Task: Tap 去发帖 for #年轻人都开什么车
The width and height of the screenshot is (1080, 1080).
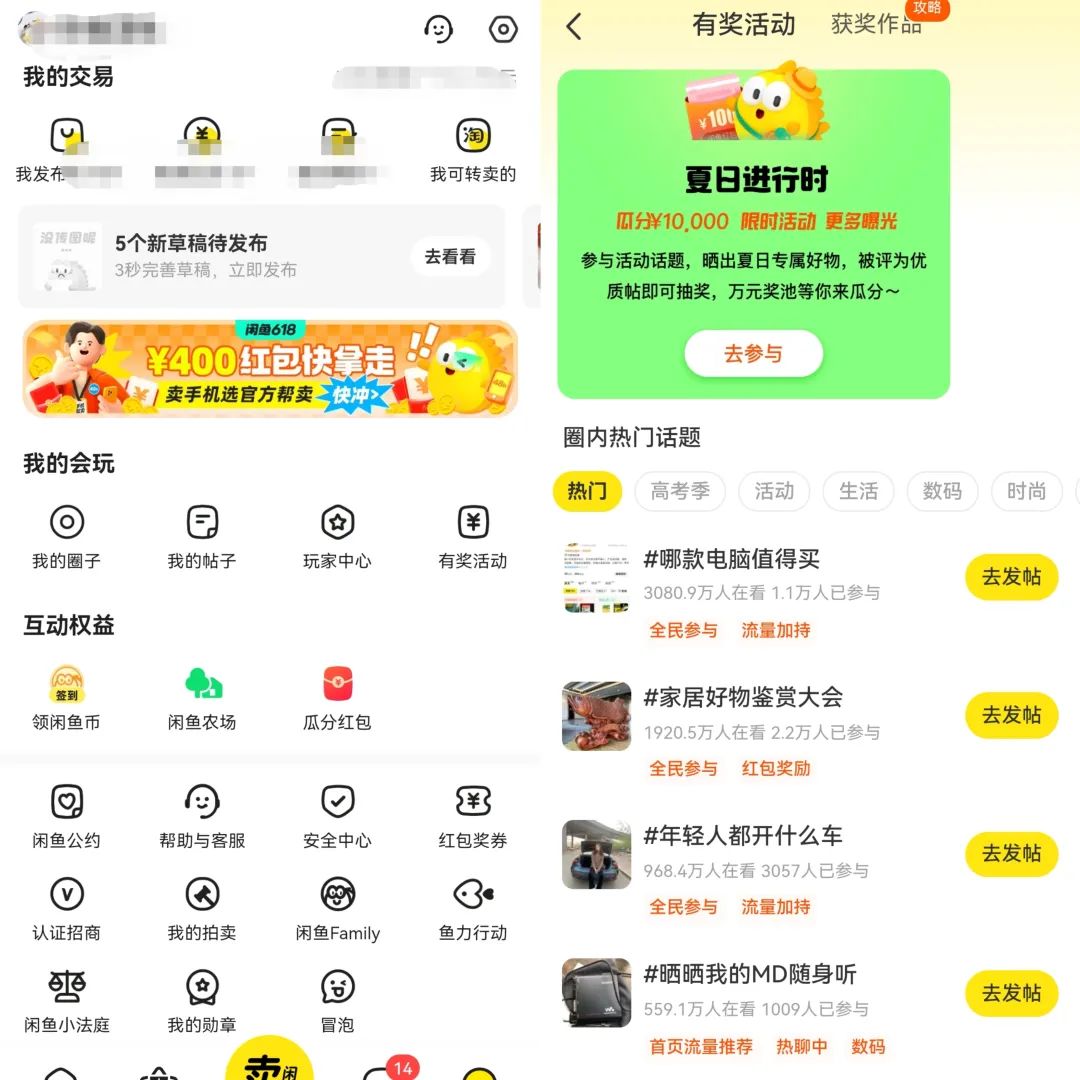Action: (x=1011, y=853)
